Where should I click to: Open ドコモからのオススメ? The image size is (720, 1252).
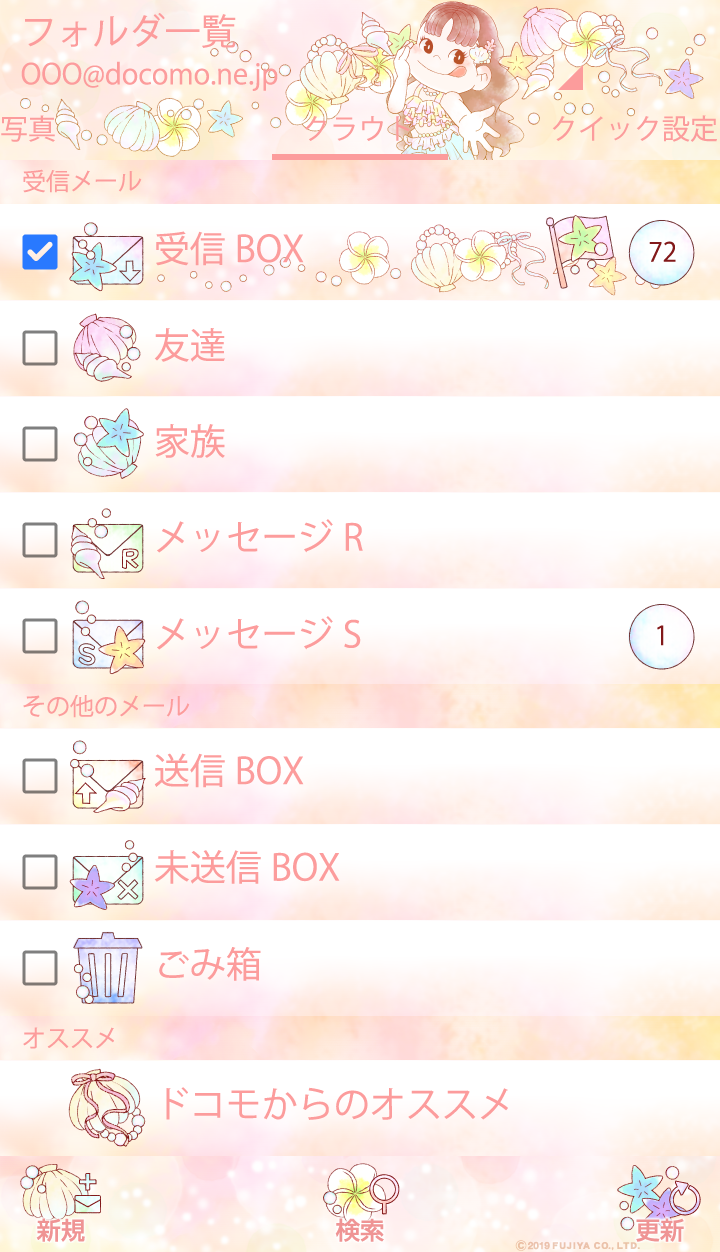[334, 1105]
